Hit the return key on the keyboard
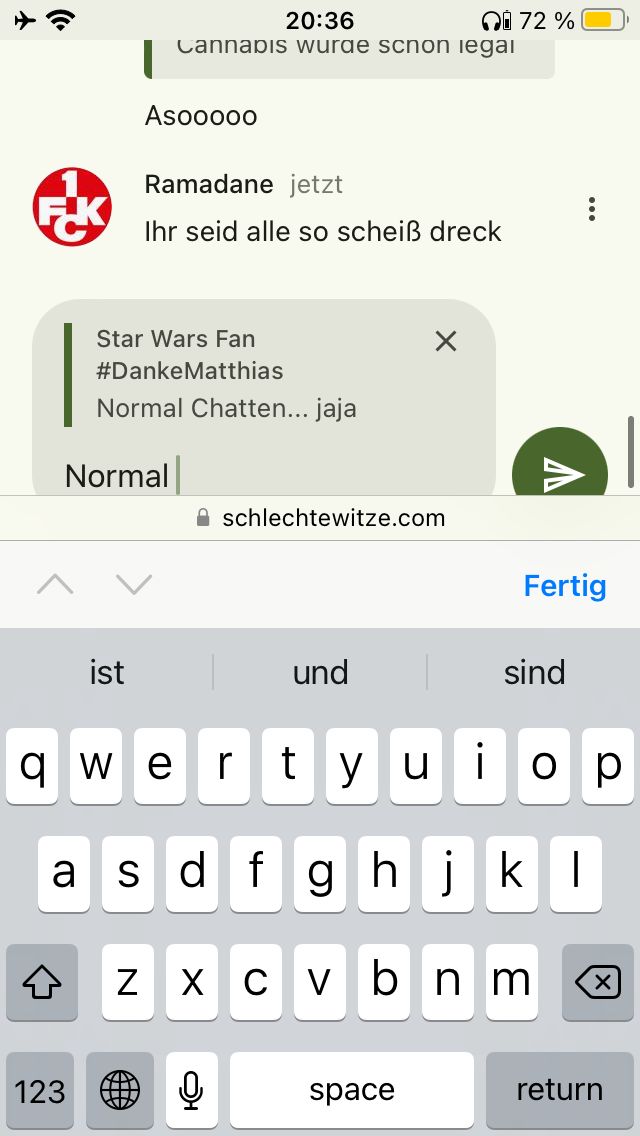 tap(559, 1090)
